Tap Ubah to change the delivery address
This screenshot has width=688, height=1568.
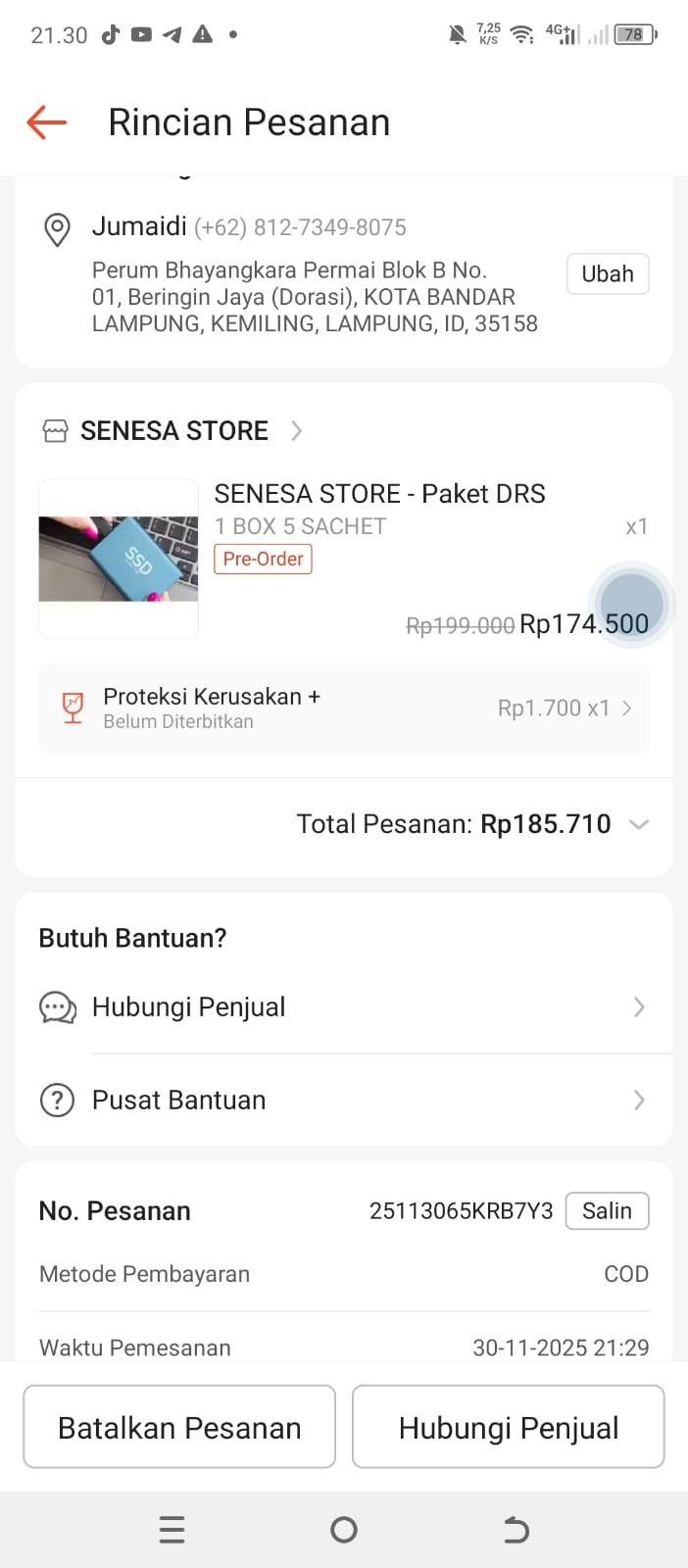[x=608, y=274]
